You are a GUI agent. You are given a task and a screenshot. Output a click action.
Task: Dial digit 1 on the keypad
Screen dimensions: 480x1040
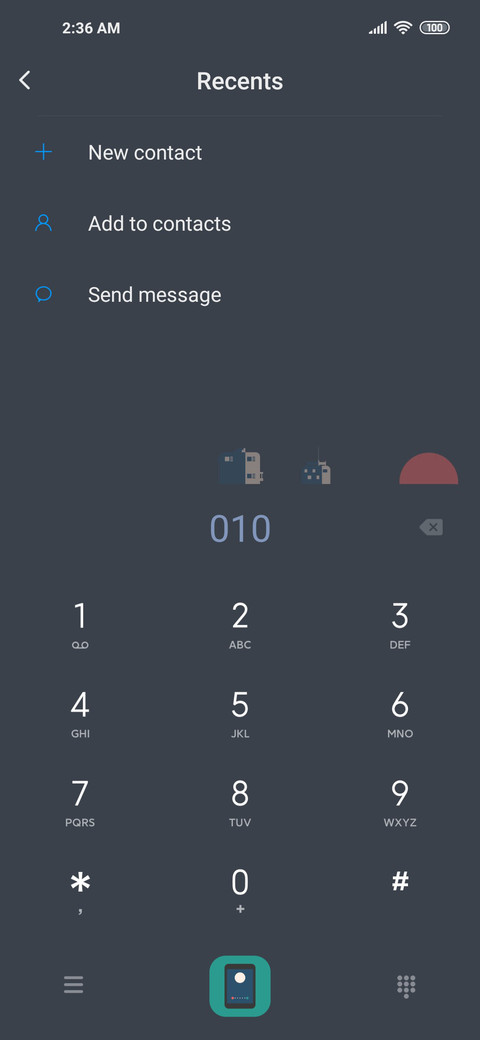(80, 625)
